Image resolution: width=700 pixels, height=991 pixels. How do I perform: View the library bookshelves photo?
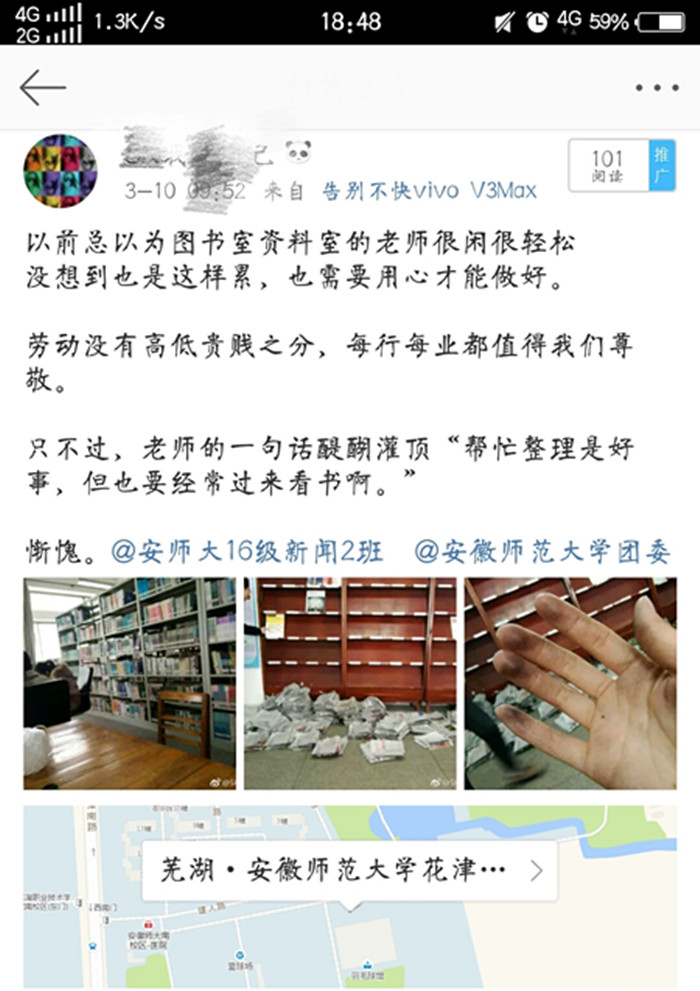[130, 683]
